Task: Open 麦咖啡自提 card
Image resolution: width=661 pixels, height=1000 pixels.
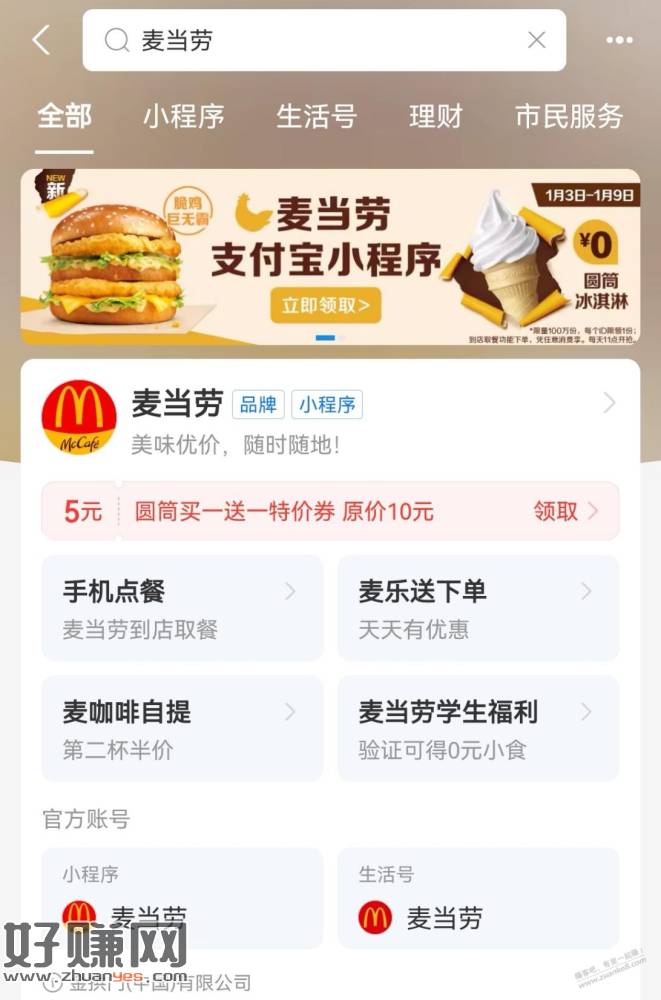Action: click(x=182, y=729)
